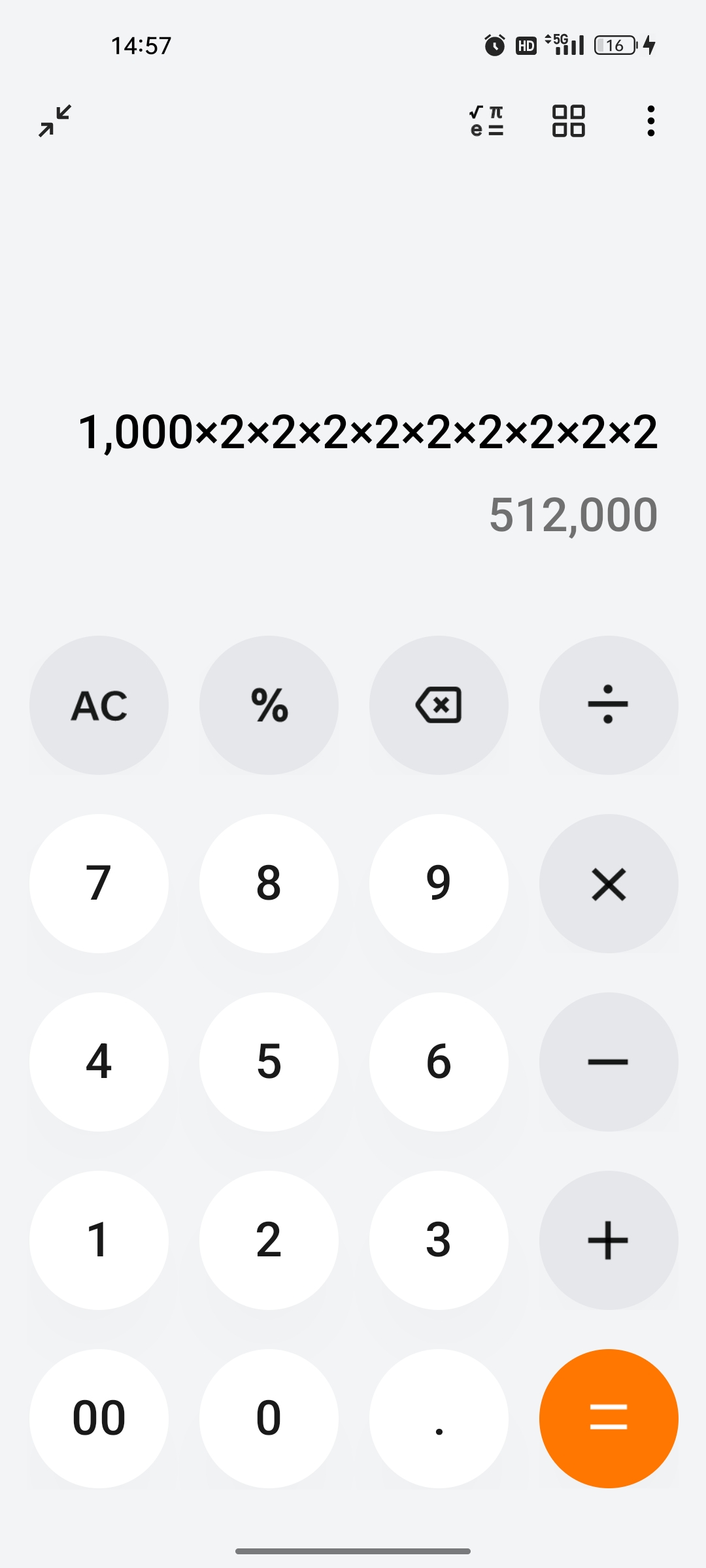706x1568 pixels.
Task: Enter the digit 7
Action: (x=99, y=884)
